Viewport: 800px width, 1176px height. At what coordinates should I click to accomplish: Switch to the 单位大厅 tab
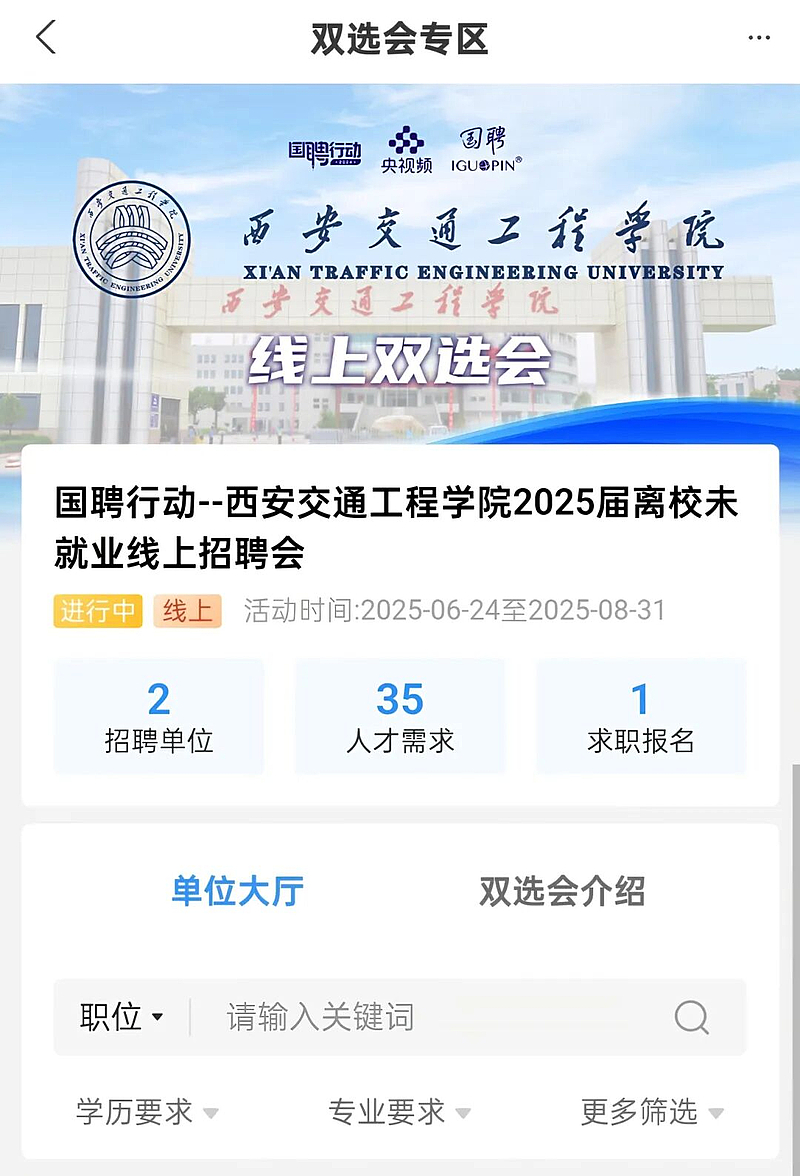pyautogui.click(x=237, y=891)
